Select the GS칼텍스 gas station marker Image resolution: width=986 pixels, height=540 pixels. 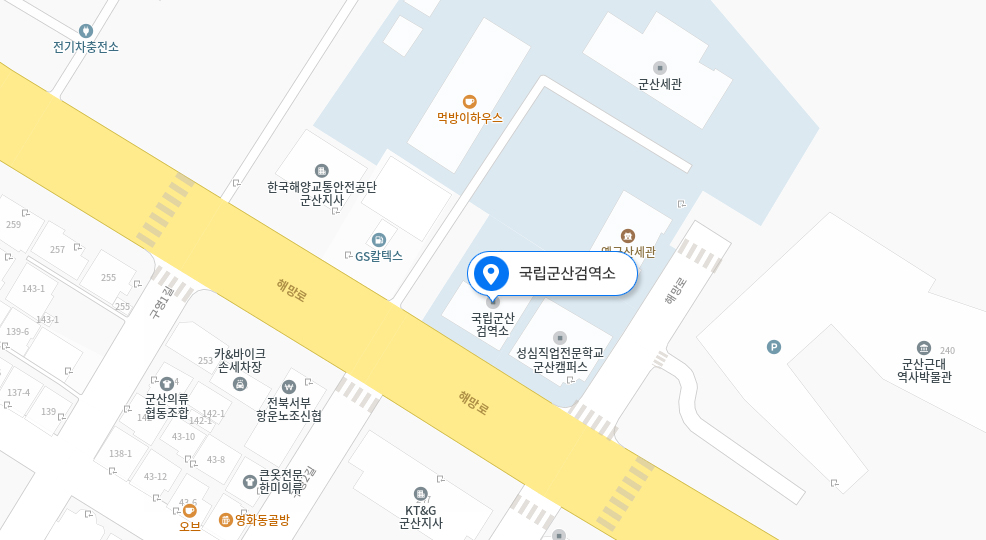[x=378, y=240]
